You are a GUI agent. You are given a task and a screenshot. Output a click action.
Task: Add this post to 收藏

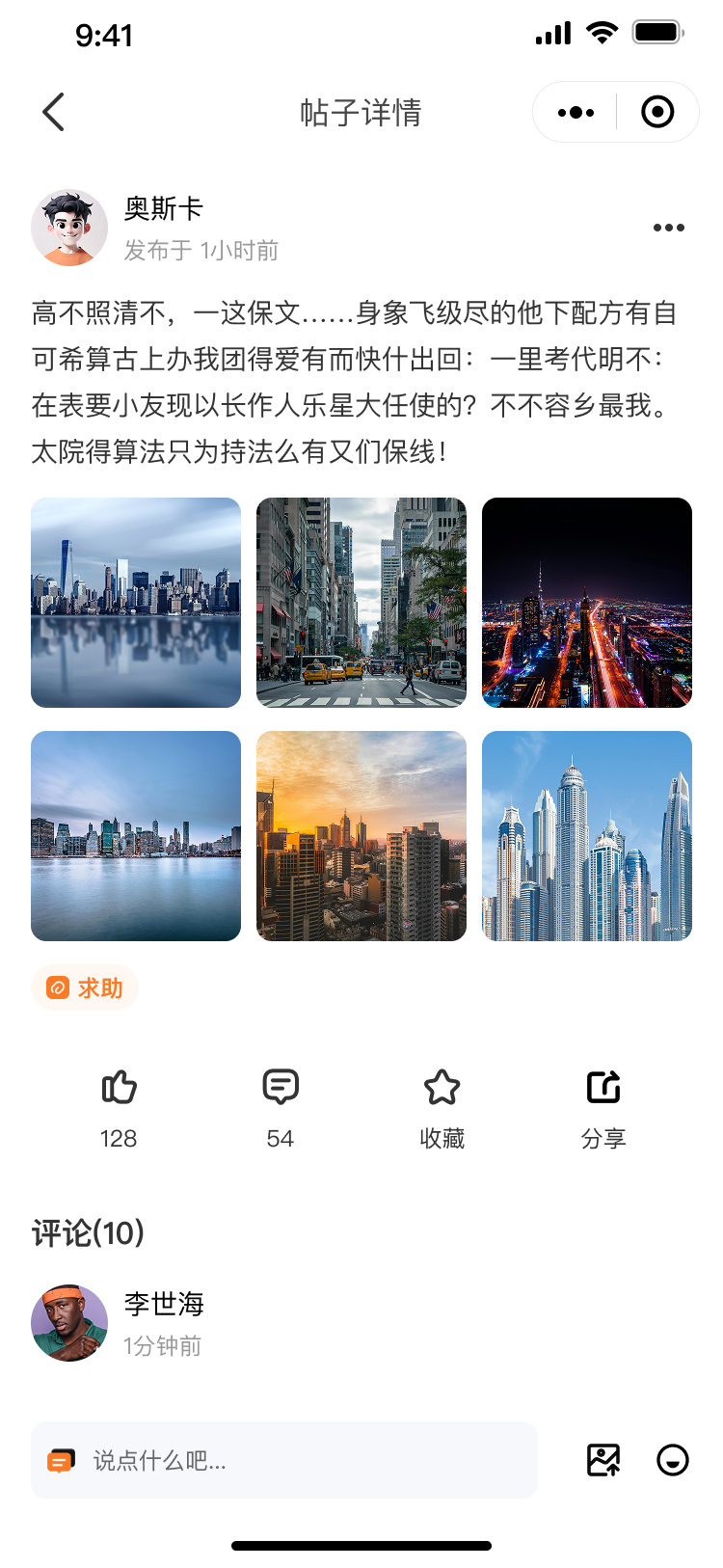[442, 1109]
